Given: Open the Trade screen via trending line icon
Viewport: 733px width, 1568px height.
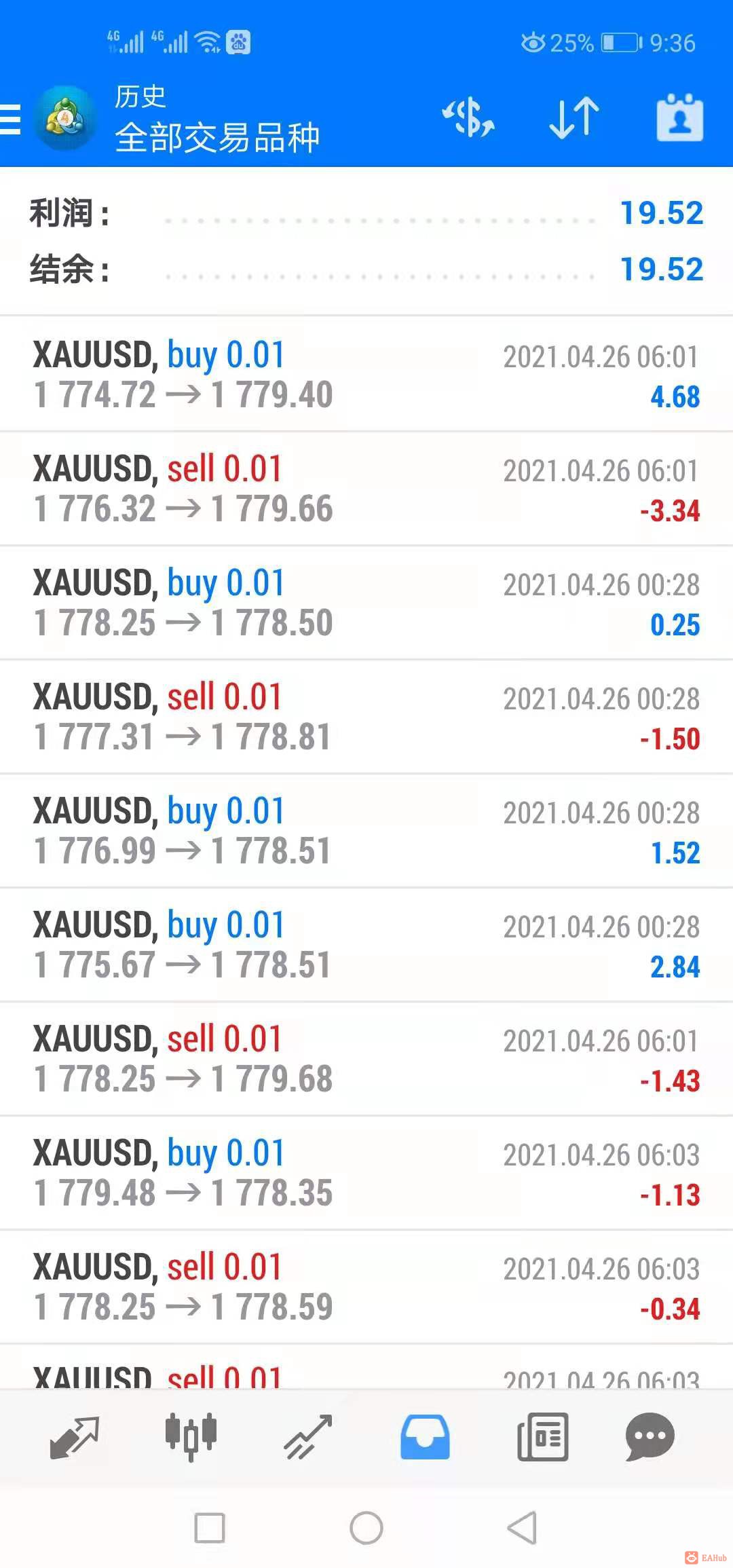Looking at the screenshot, I should [307, 1438].
